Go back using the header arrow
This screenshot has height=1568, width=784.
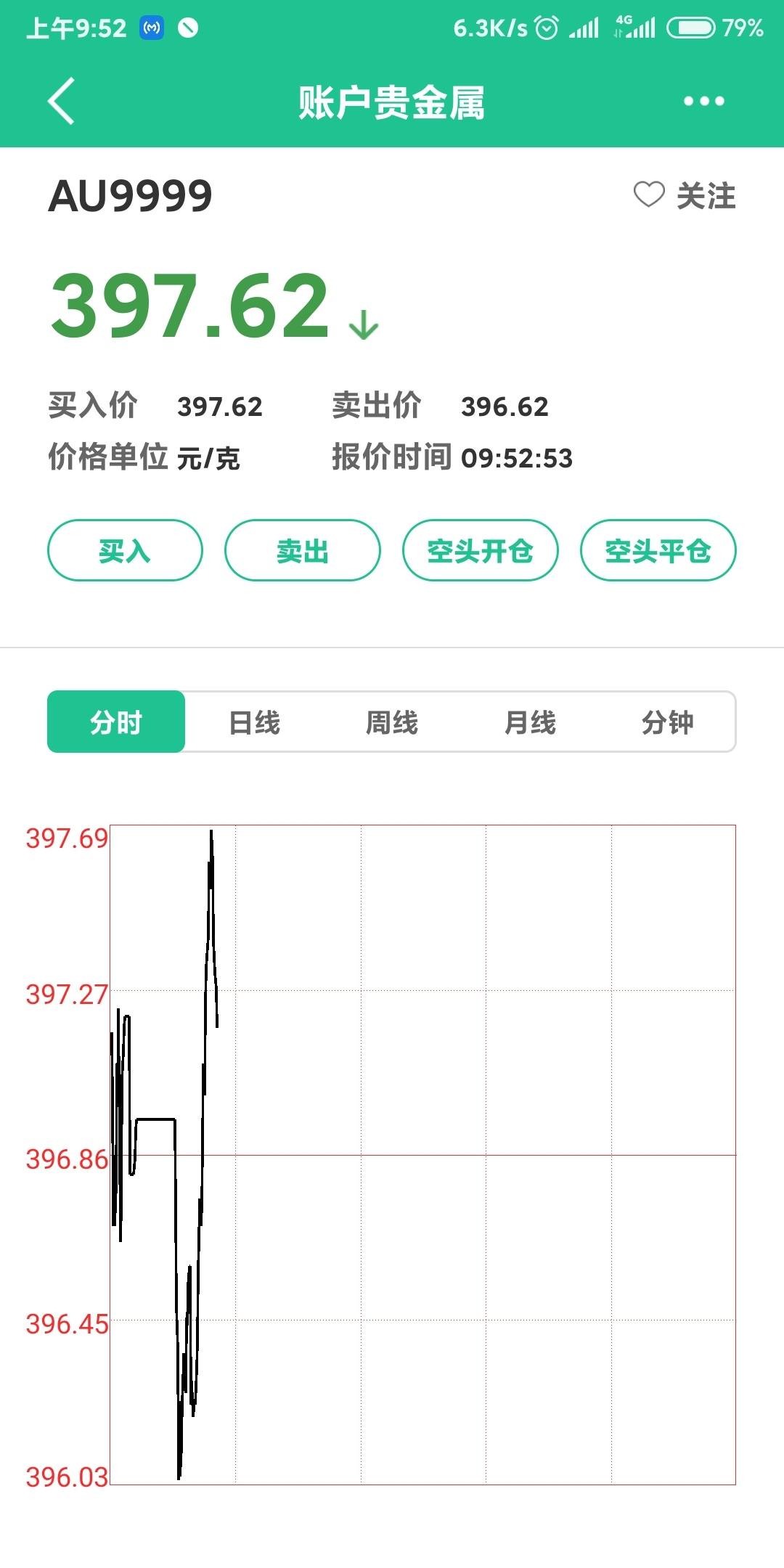[62, 101]
